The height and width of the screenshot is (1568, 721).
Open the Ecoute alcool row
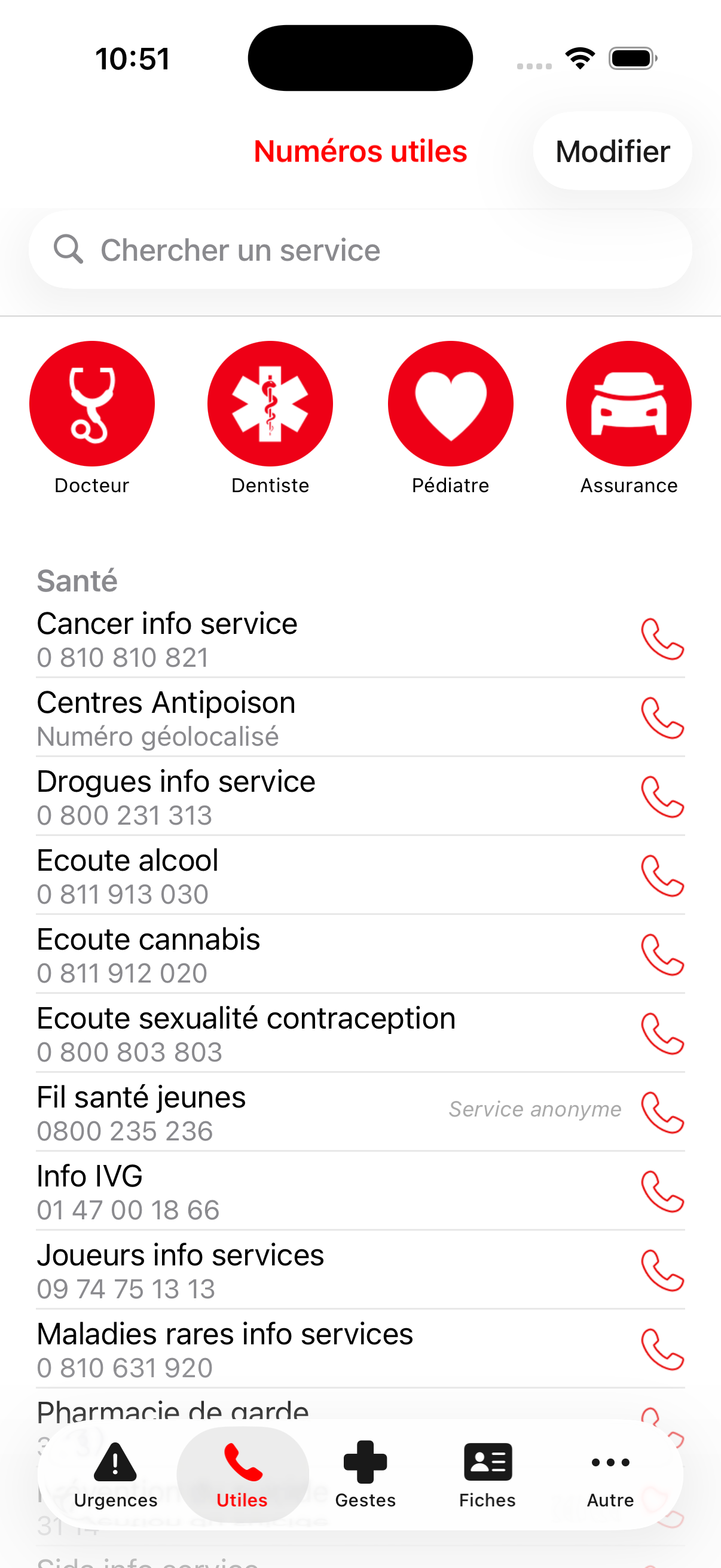pos(243,876)
